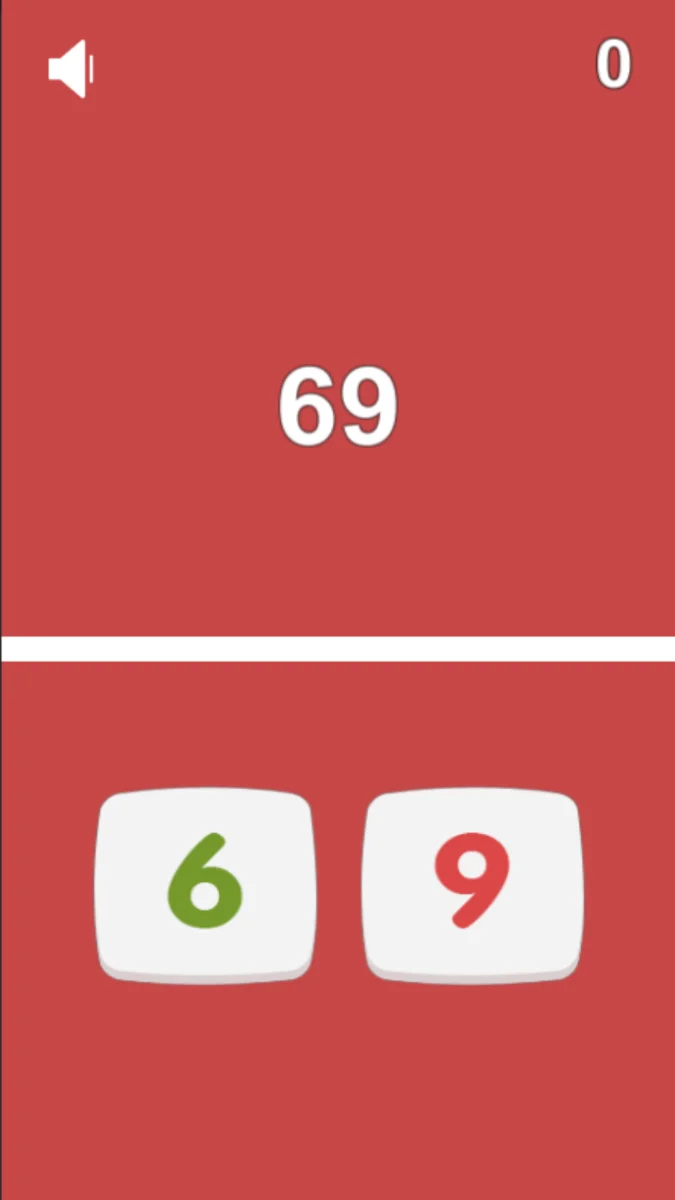
Task: Mute the game sound with the speaker icon
Action: tap(70, 69)
